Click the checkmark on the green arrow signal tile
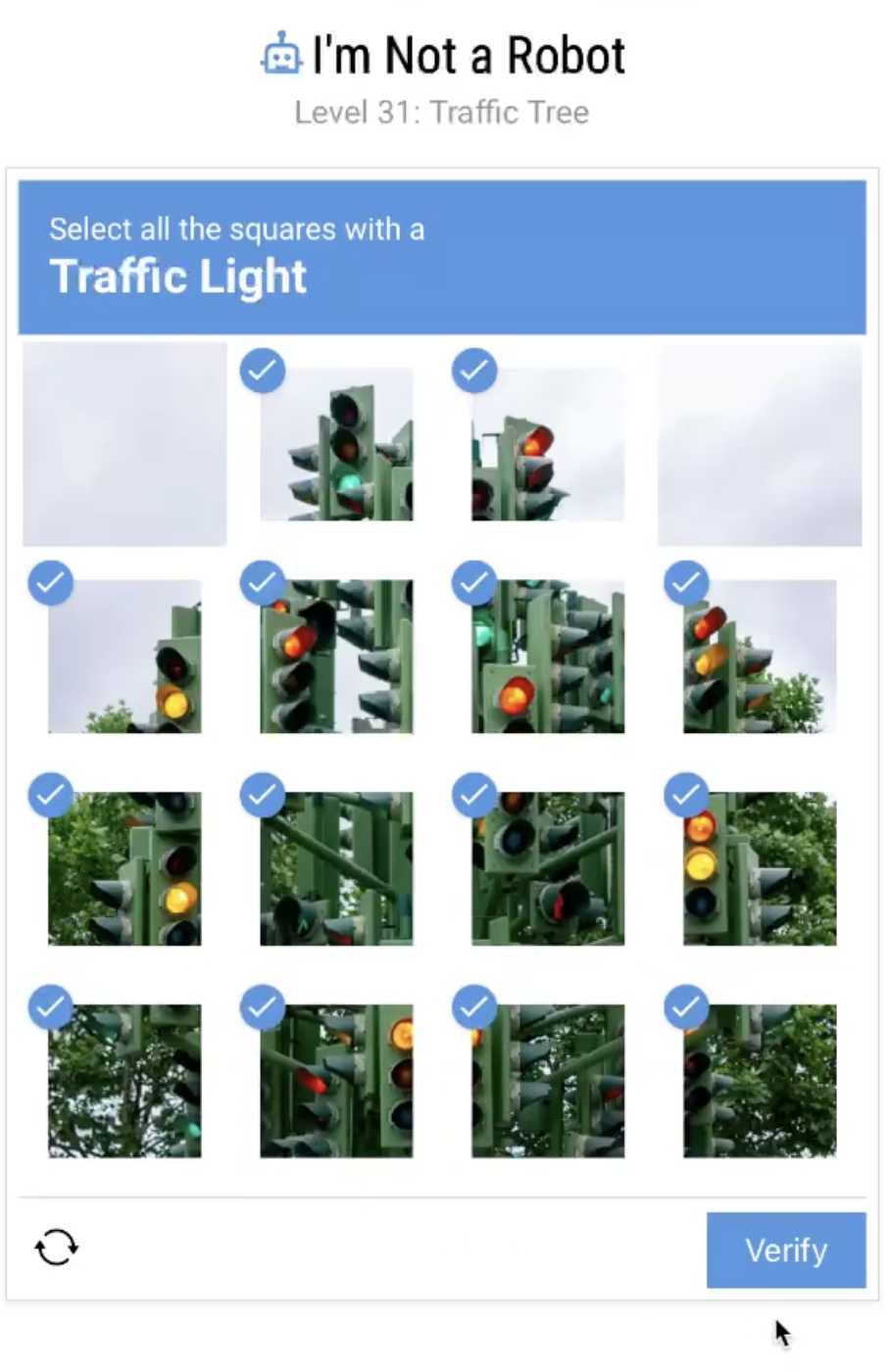The width and height of the screenshot is (888, 1372). pos(262,795)
